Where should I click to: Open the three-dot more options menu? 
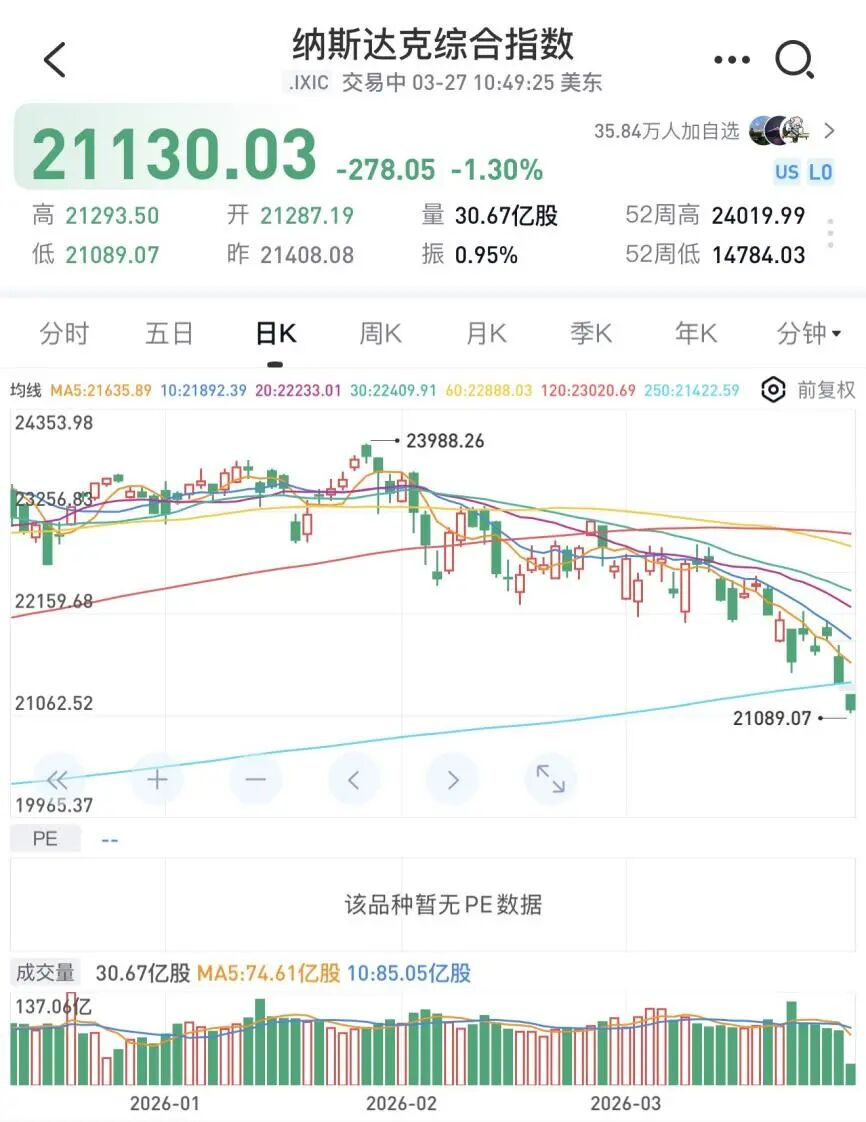tap(732, 61)
